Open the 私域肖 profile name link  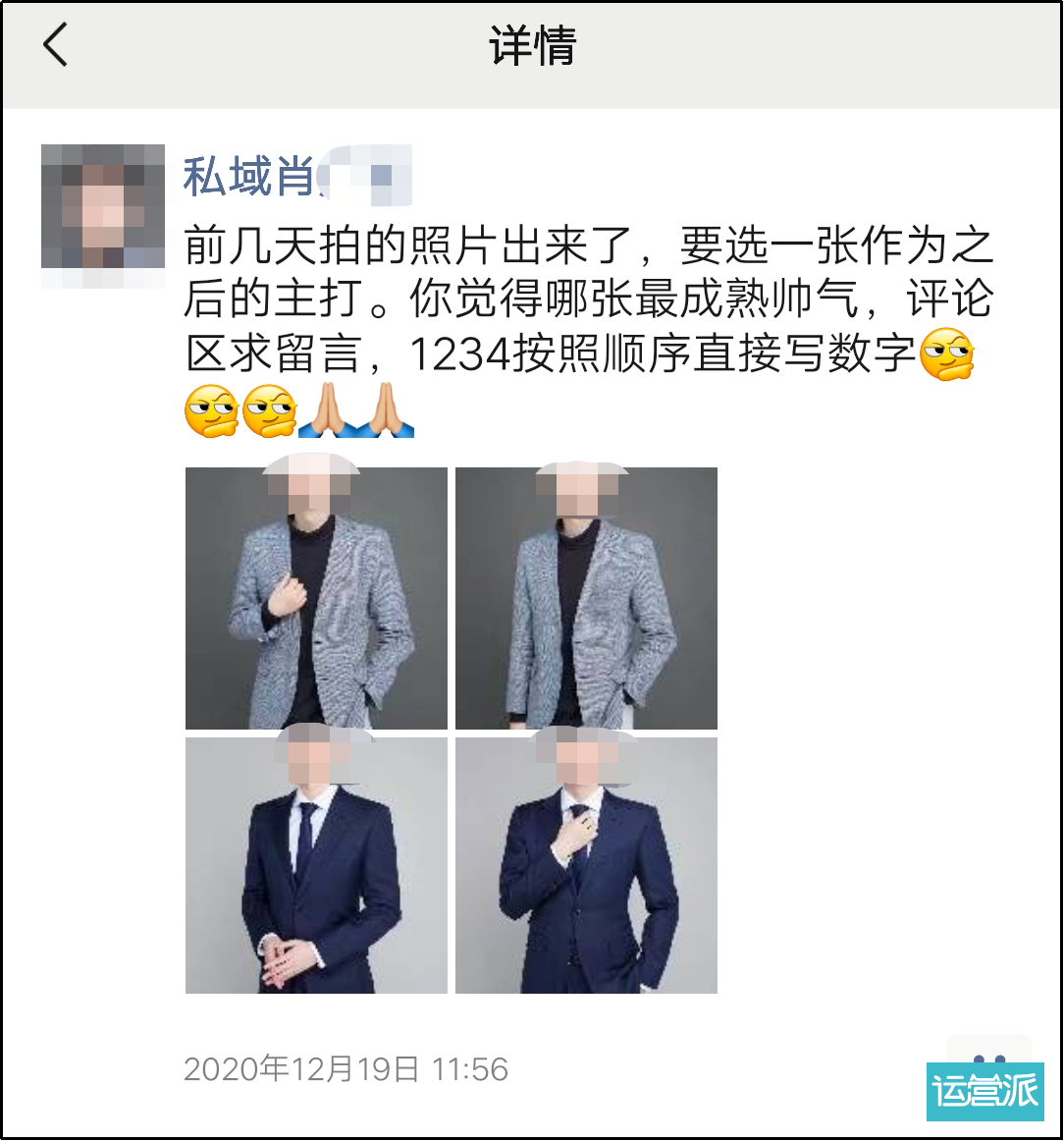[x=248, y=177]
